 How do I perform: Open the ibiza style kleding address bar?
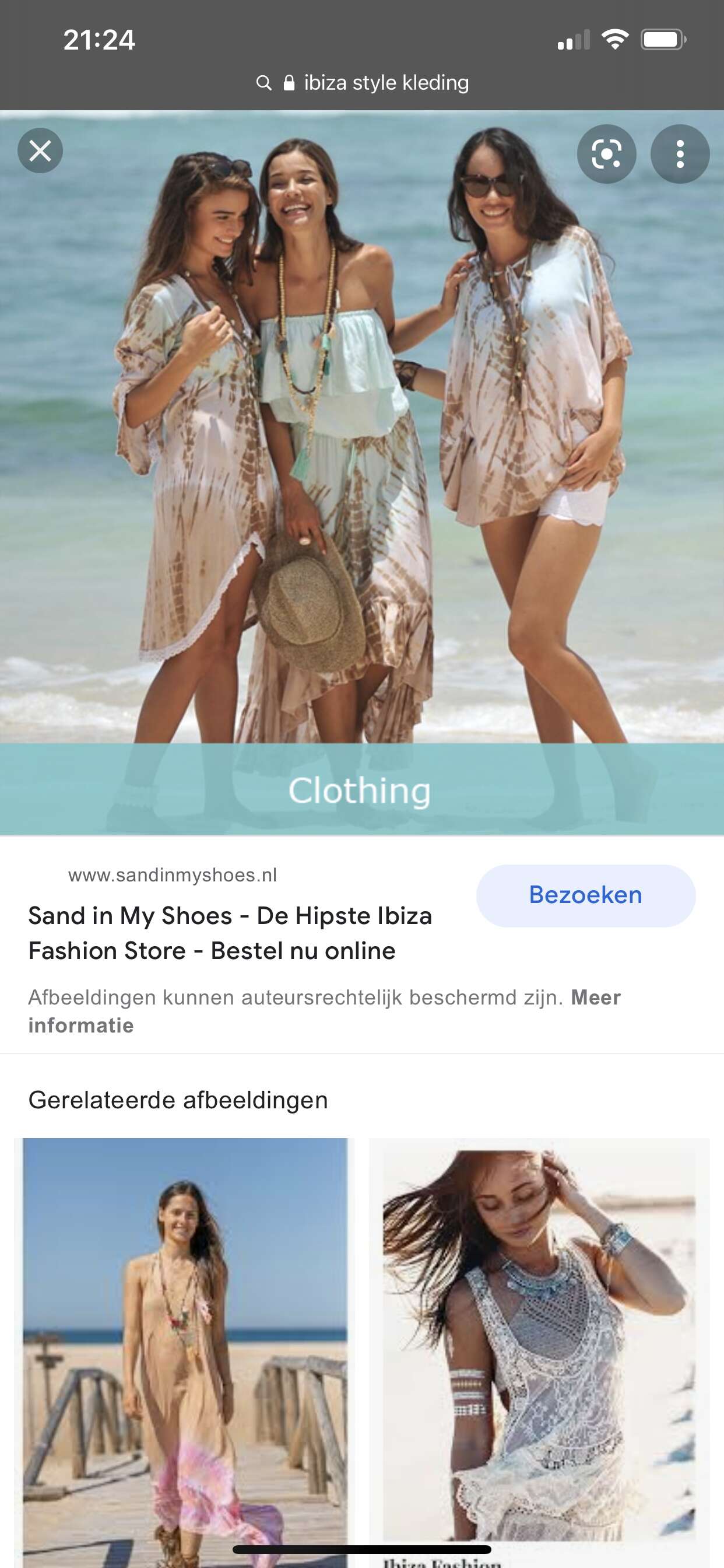[x=363, y=82]
